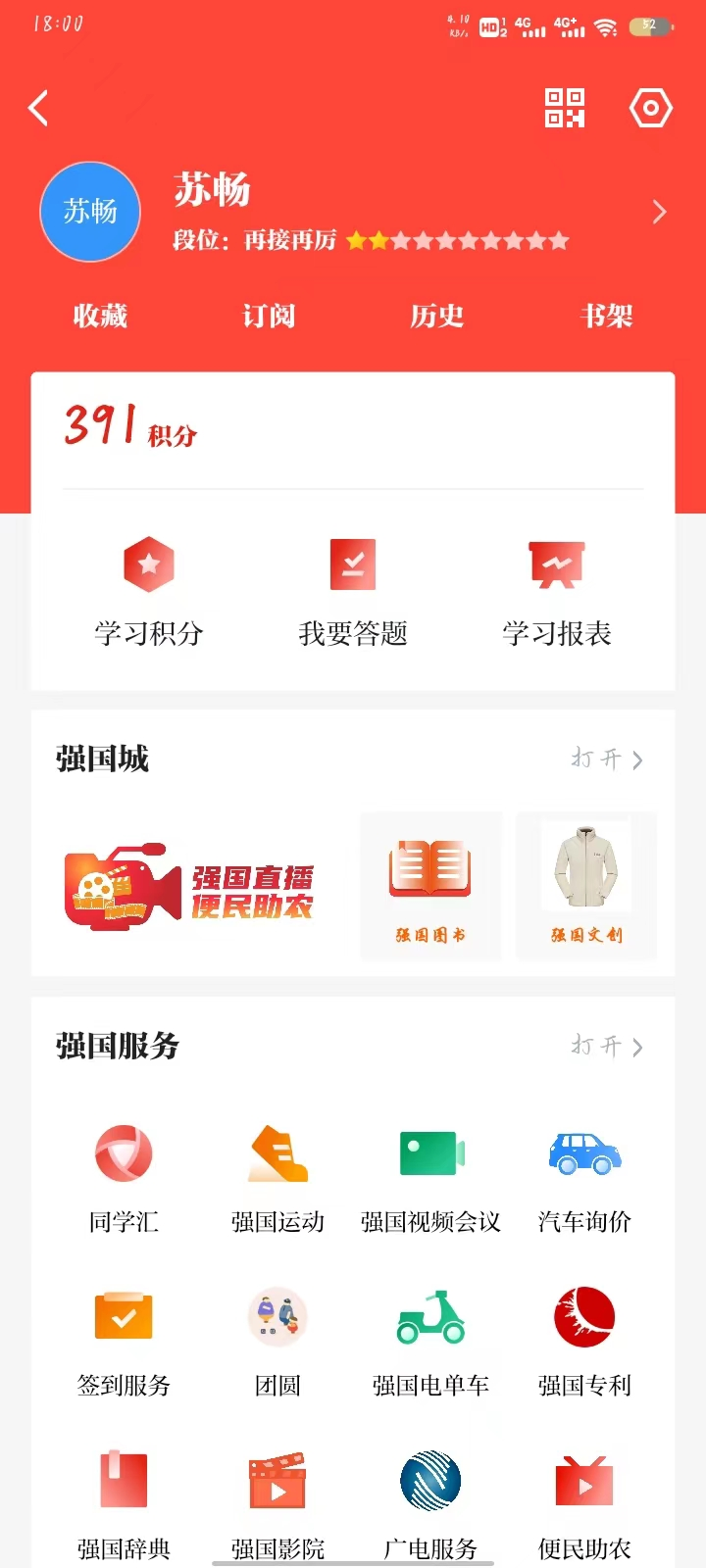Open the settings hexagon icon
Image resolution: width=706 pixels, height=1568 pixels.
point(650,109)
